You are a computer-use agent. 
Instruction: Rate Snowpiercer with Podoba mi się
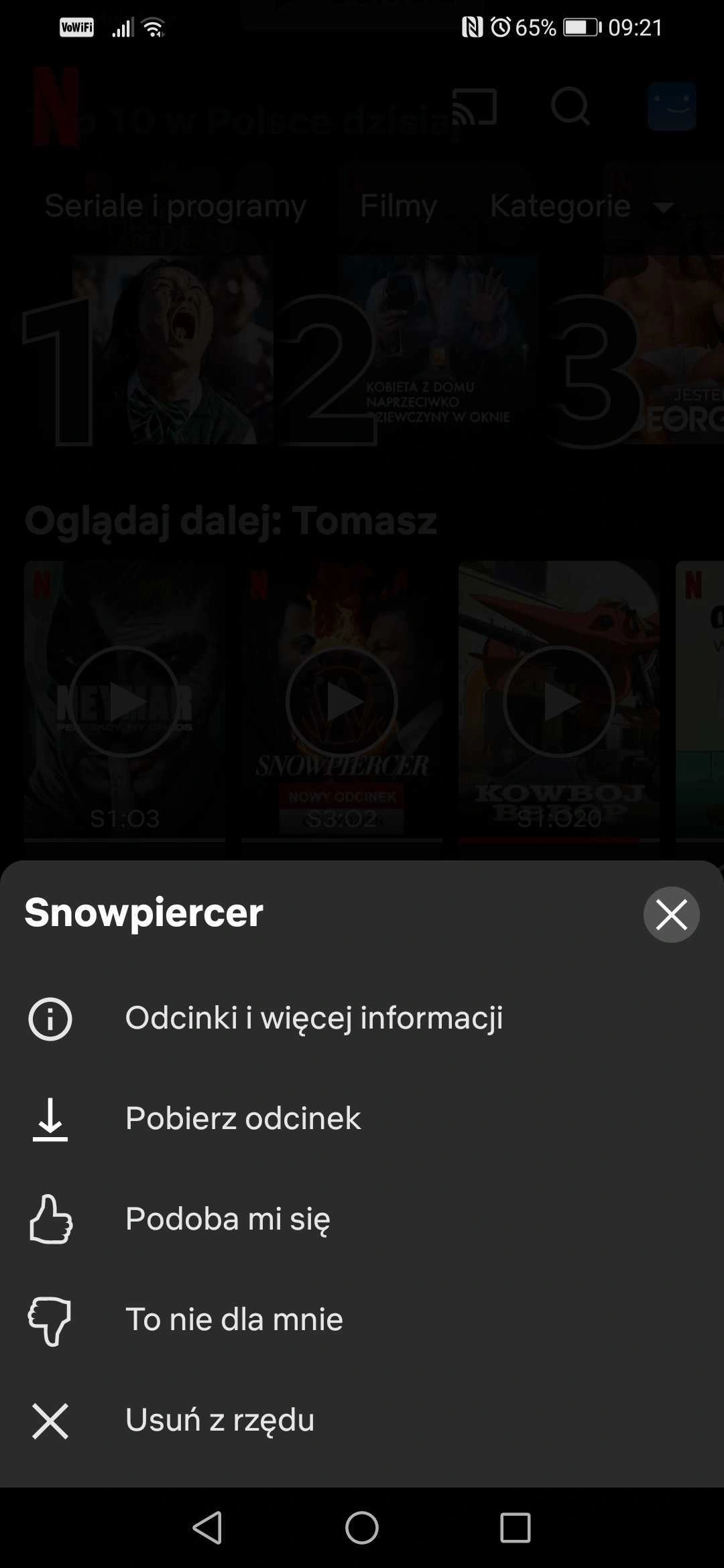pos(227,1219)
